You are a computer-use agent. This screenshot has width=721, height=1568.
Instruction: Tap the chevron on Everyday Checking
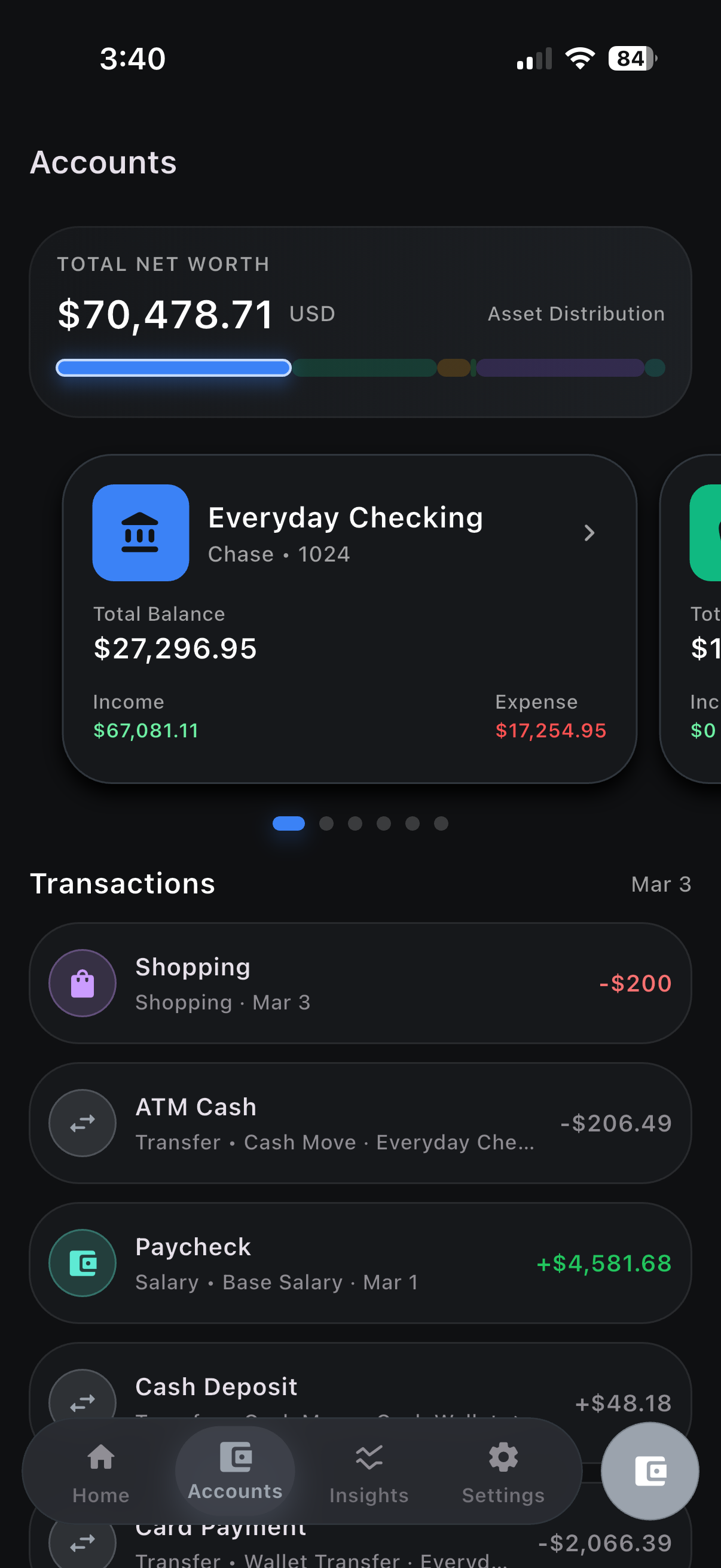[588, 533]
